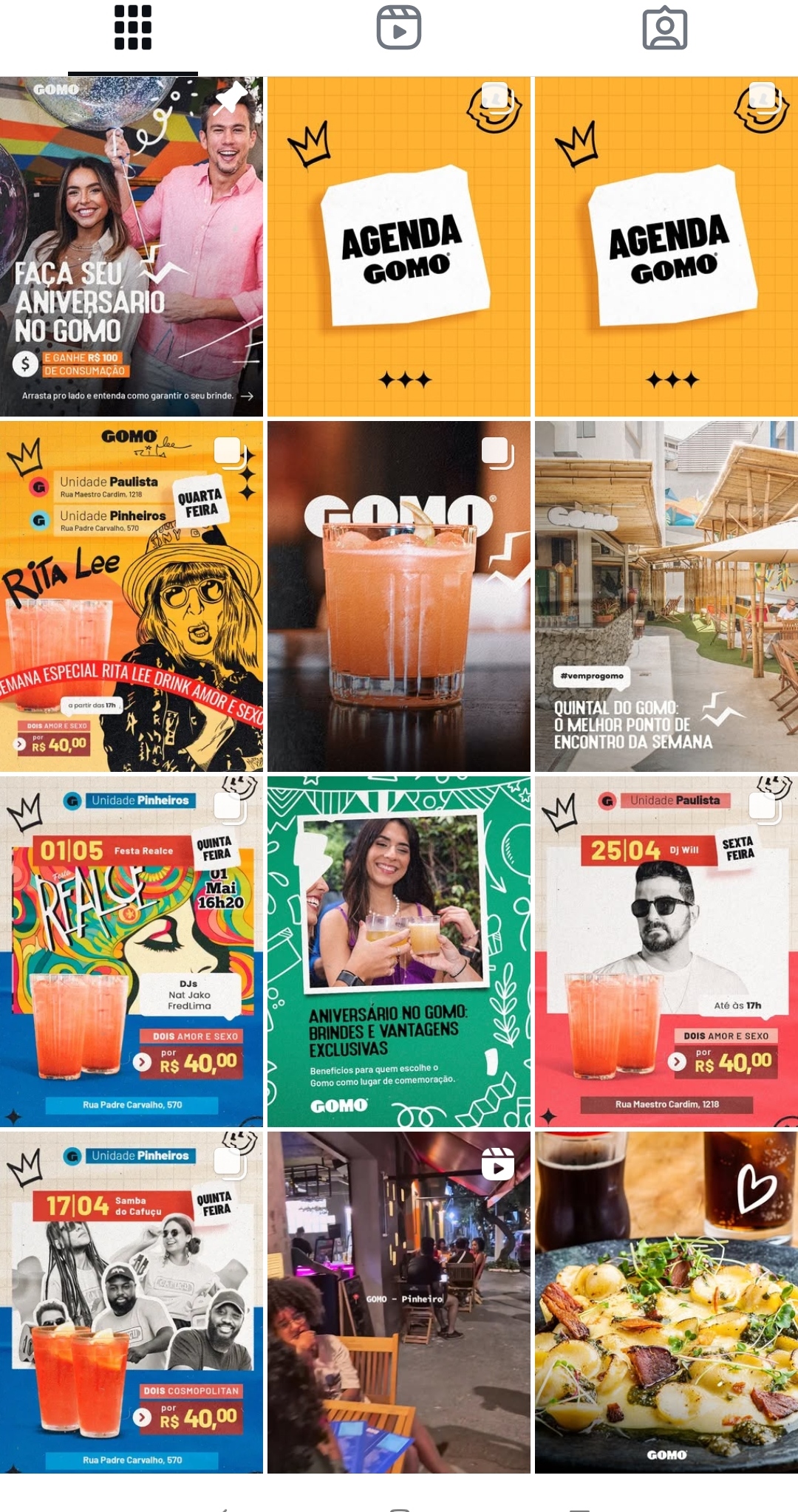Screen dimensions: 798x1512
Task: Open the 'Quintal do Gomo' patio post
Action: pyautogui.click(x=666, y=597)
